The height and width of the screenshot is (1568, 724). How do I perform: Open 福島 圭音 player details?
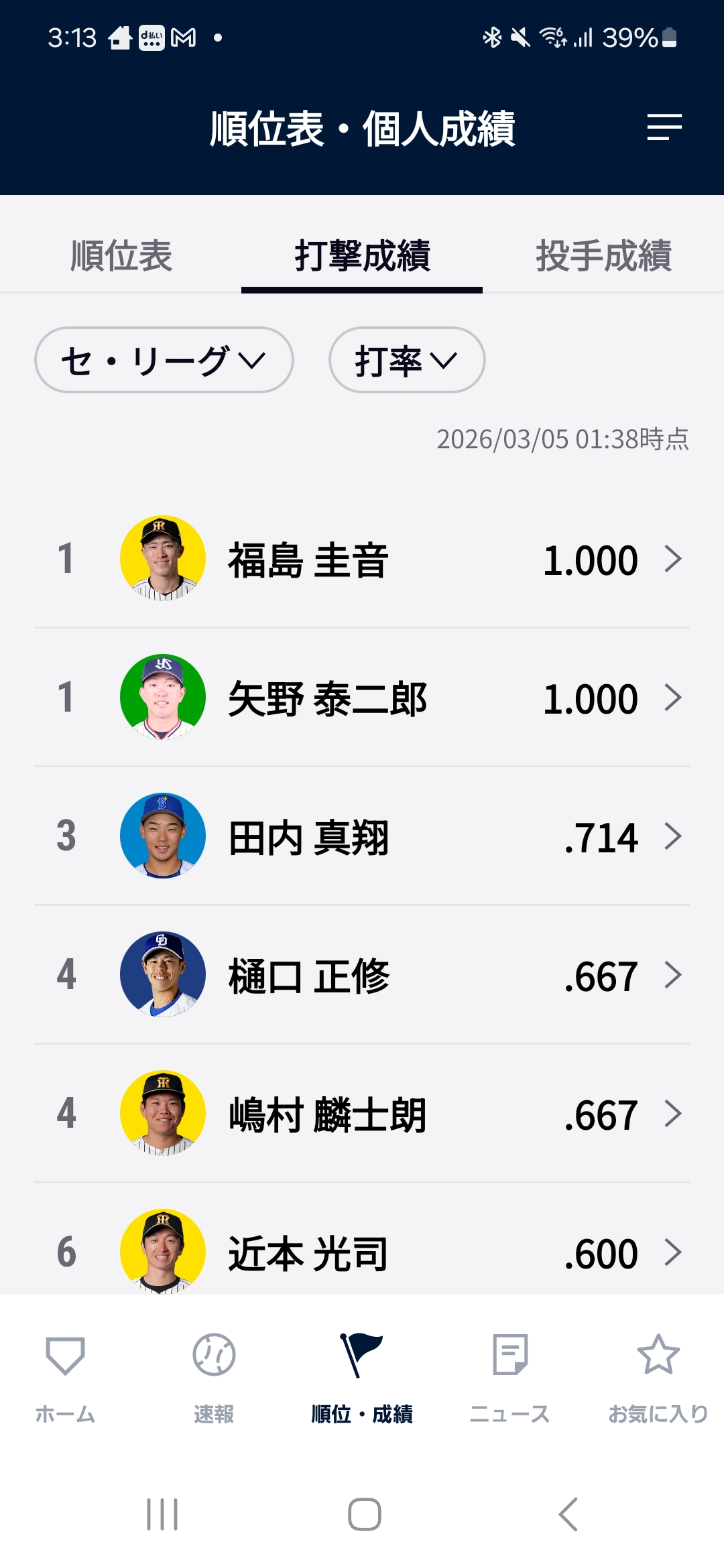click(x=362, y=560)
